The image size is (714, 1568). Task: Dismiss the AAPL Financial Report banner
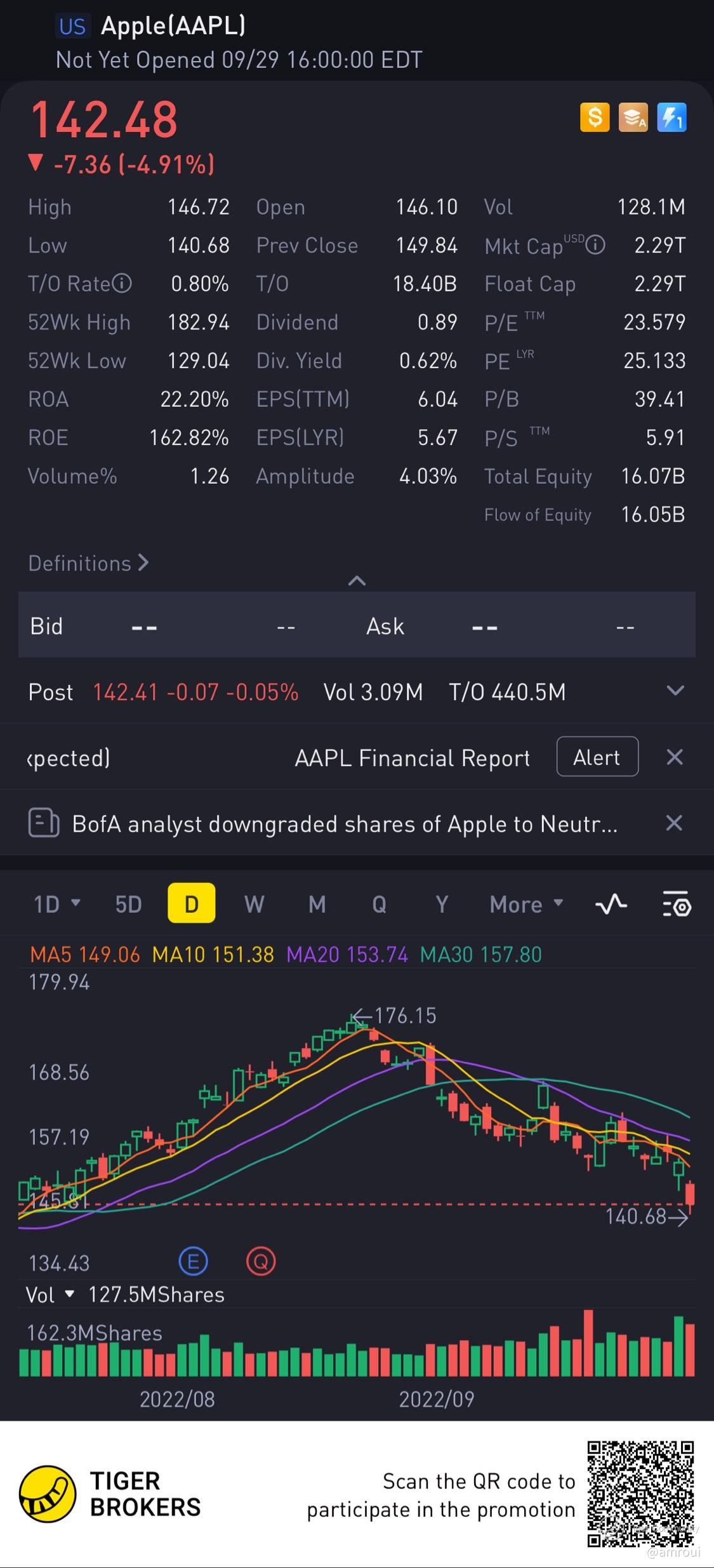coord(675,757)
